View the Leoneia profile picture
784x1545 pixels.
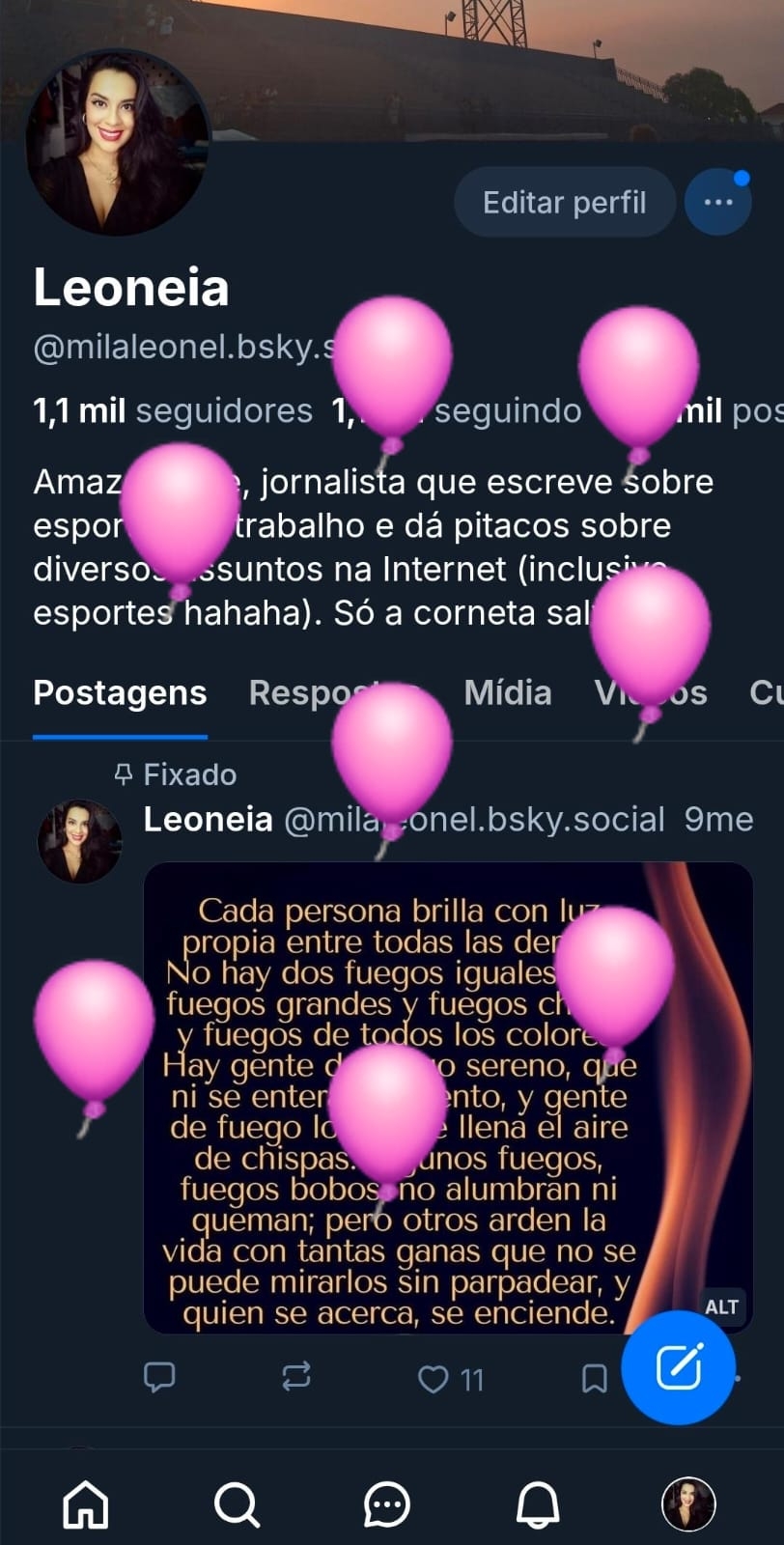(117, 142)
